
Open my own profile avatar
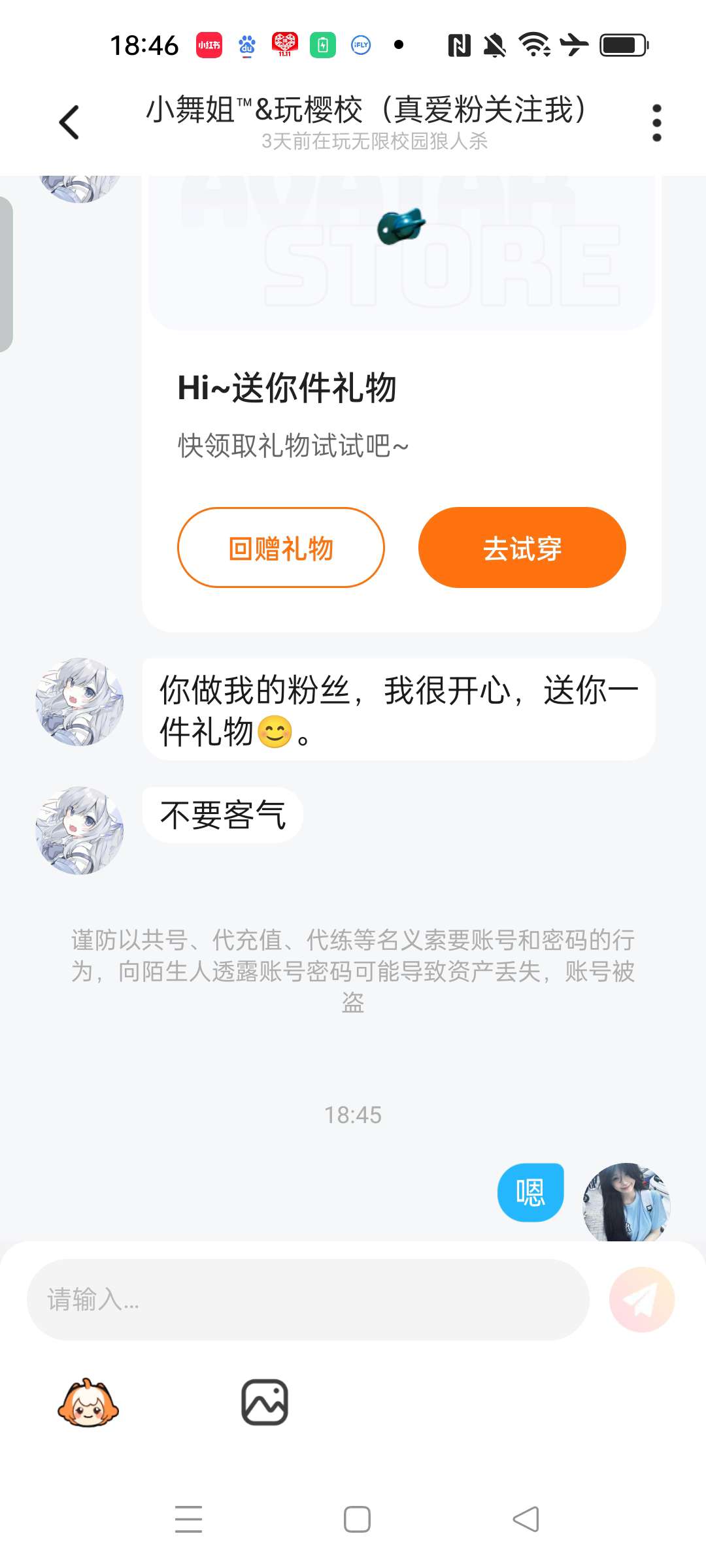(626, 1202)
